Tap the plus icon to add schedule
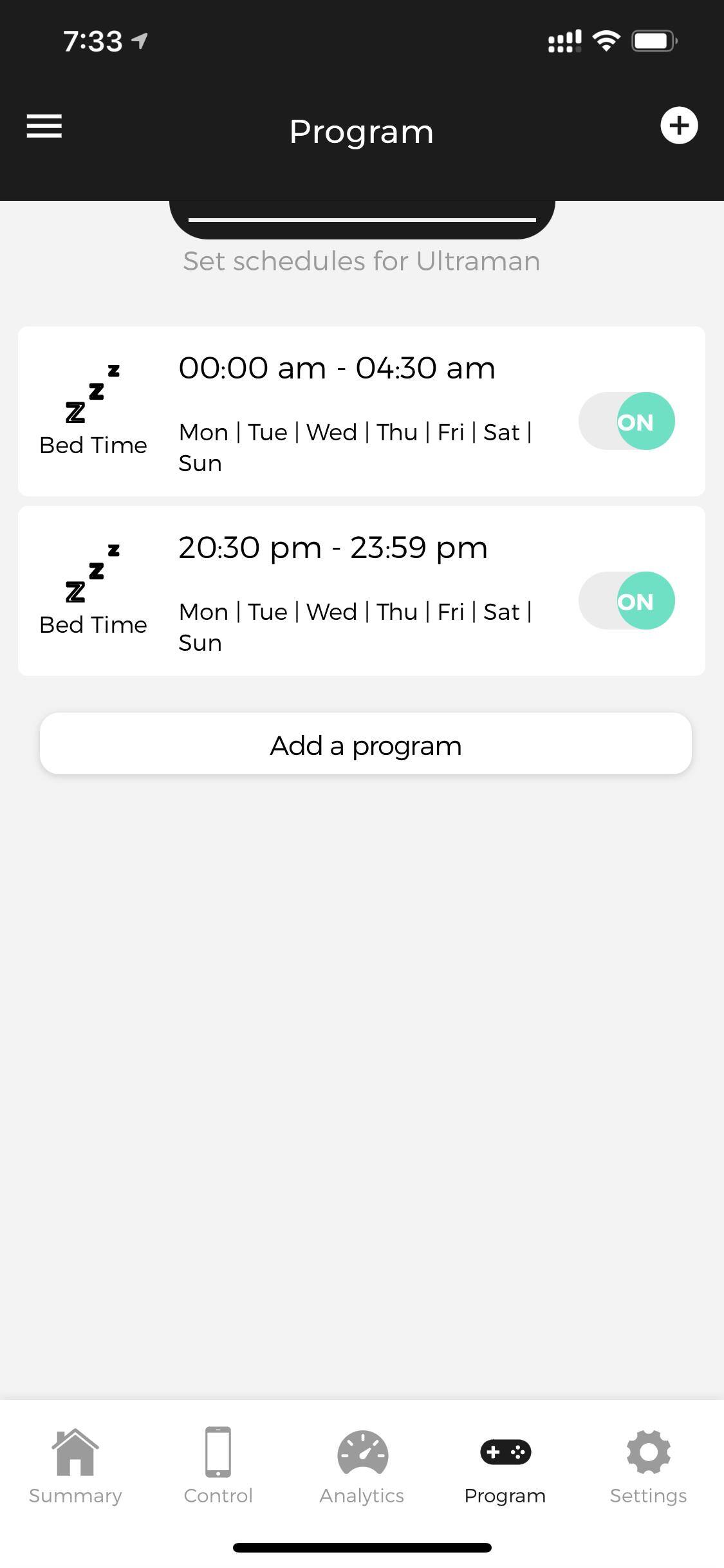This screenshot has width=724, height=1568. point(679,126)
